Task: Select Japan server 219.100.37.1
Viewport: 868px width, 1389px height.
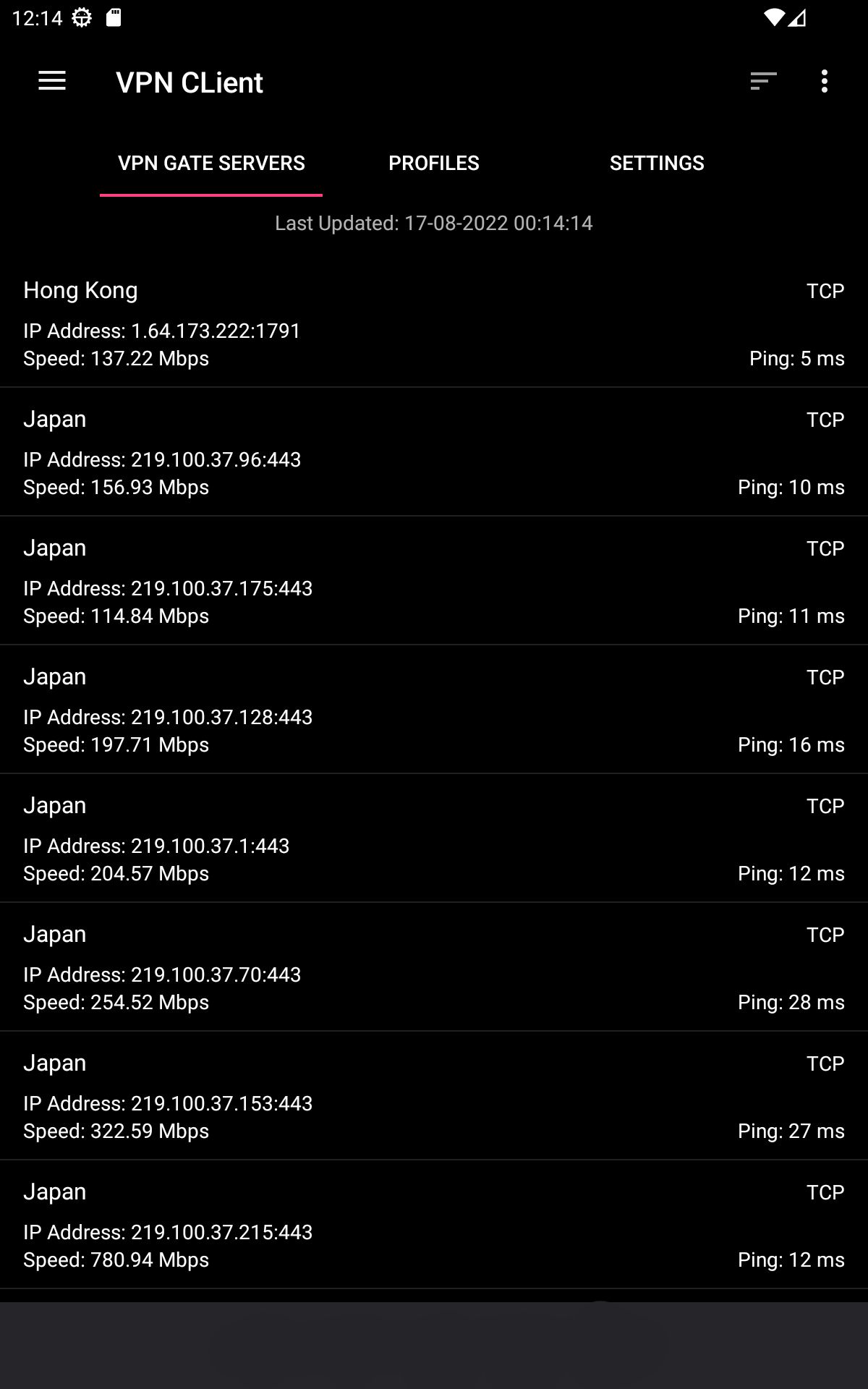Action: (434, 838)
